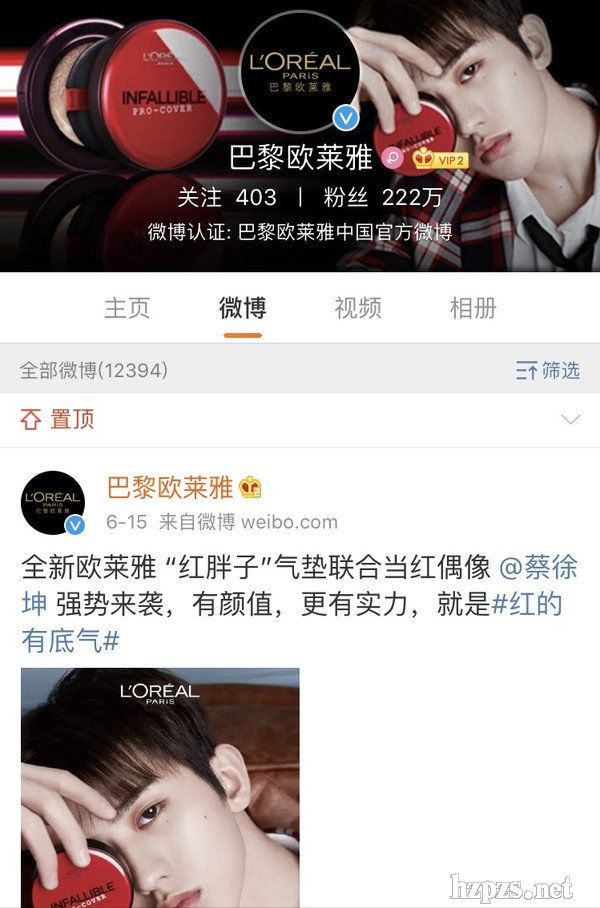Expand the pinned post dropdown chevron
The height and width of the screenshot is (908, 600).
571,420
